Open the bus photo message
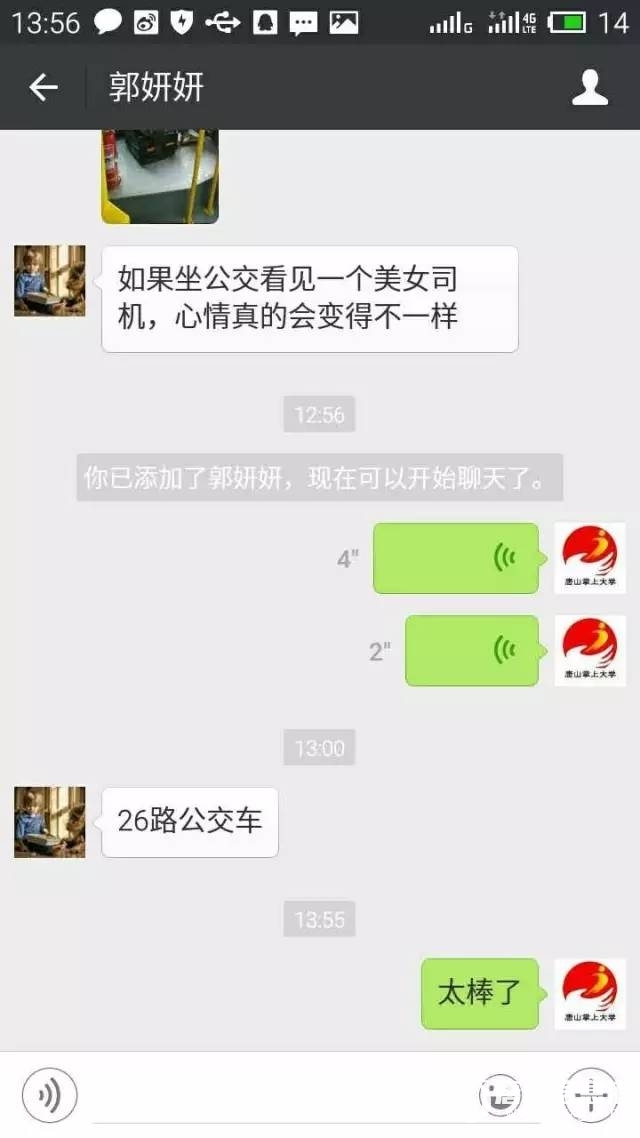This screenshot has height=1138, width=640. pyautogui.click(x=159, y=176)
